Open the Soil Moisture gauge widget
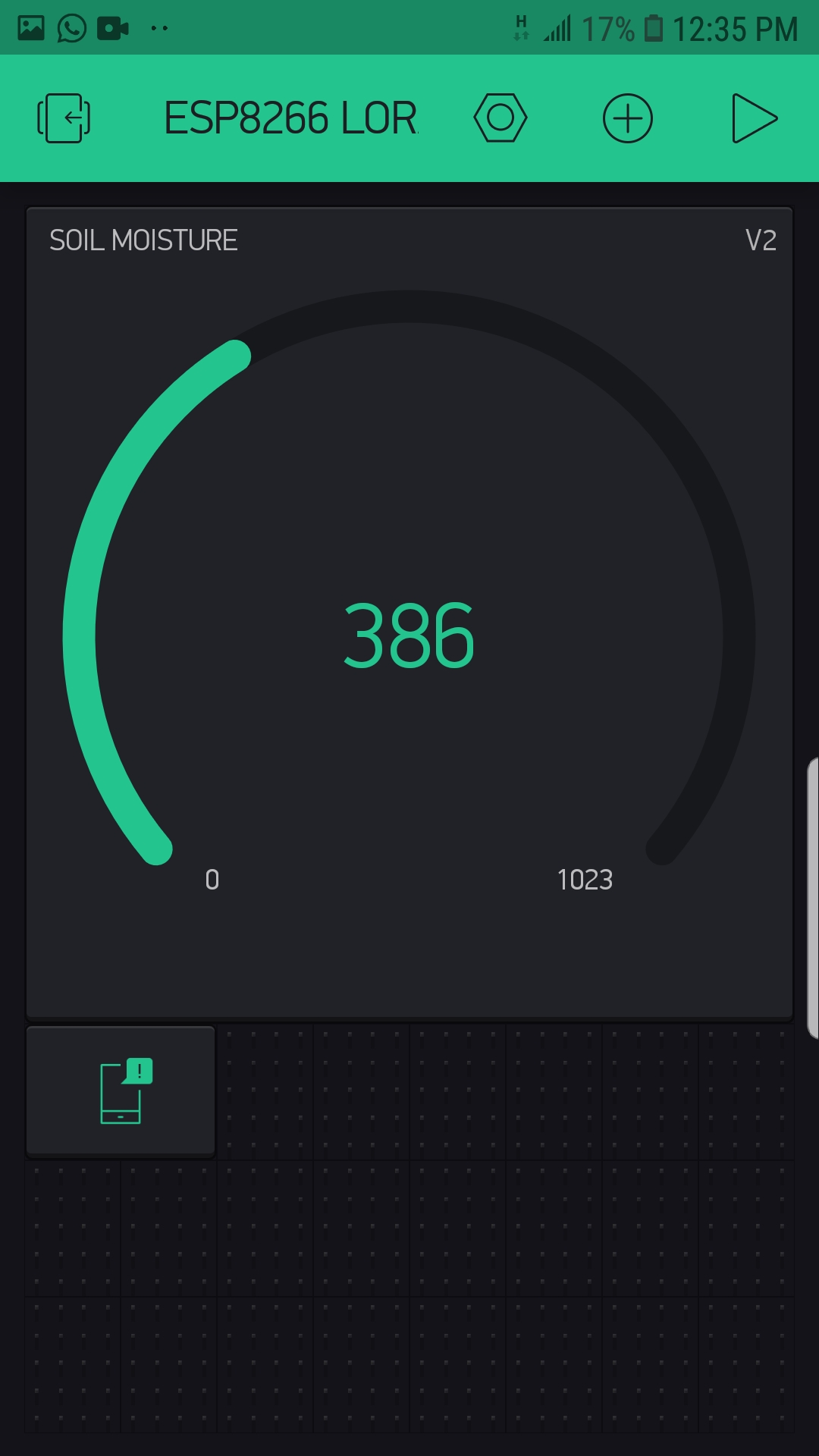 tap(409, 613)
